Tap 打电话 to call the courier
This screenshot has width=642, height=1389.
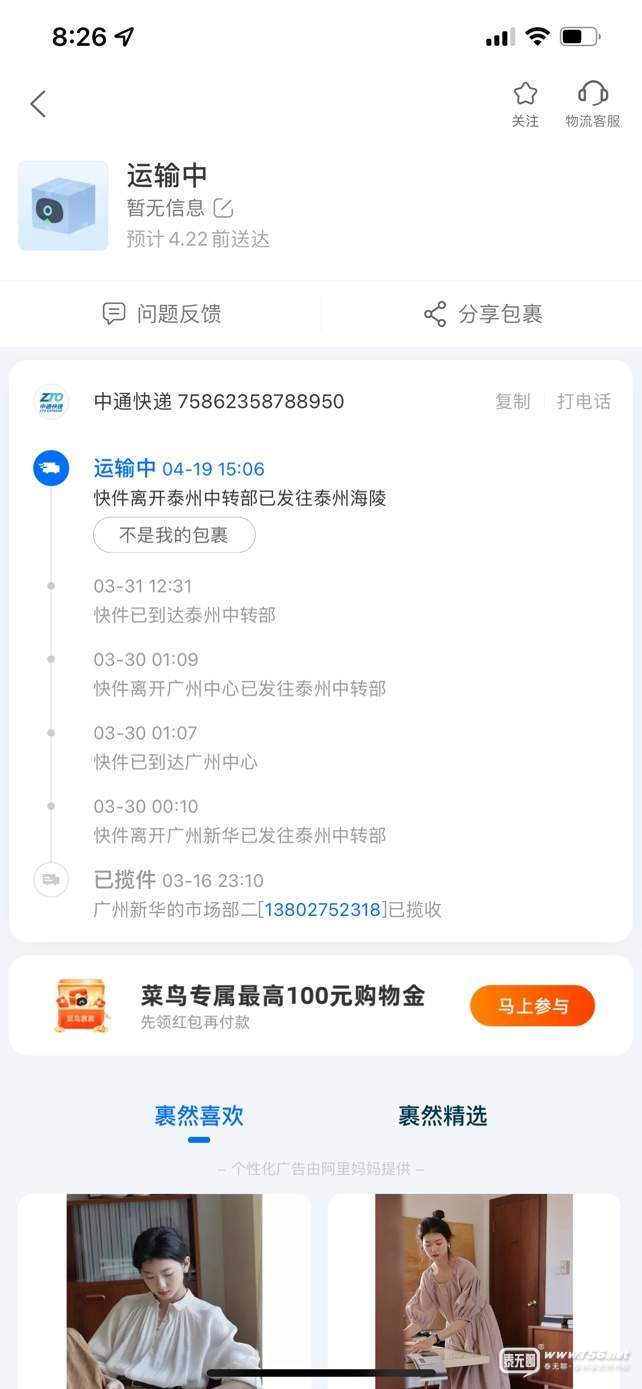point(583,401)
